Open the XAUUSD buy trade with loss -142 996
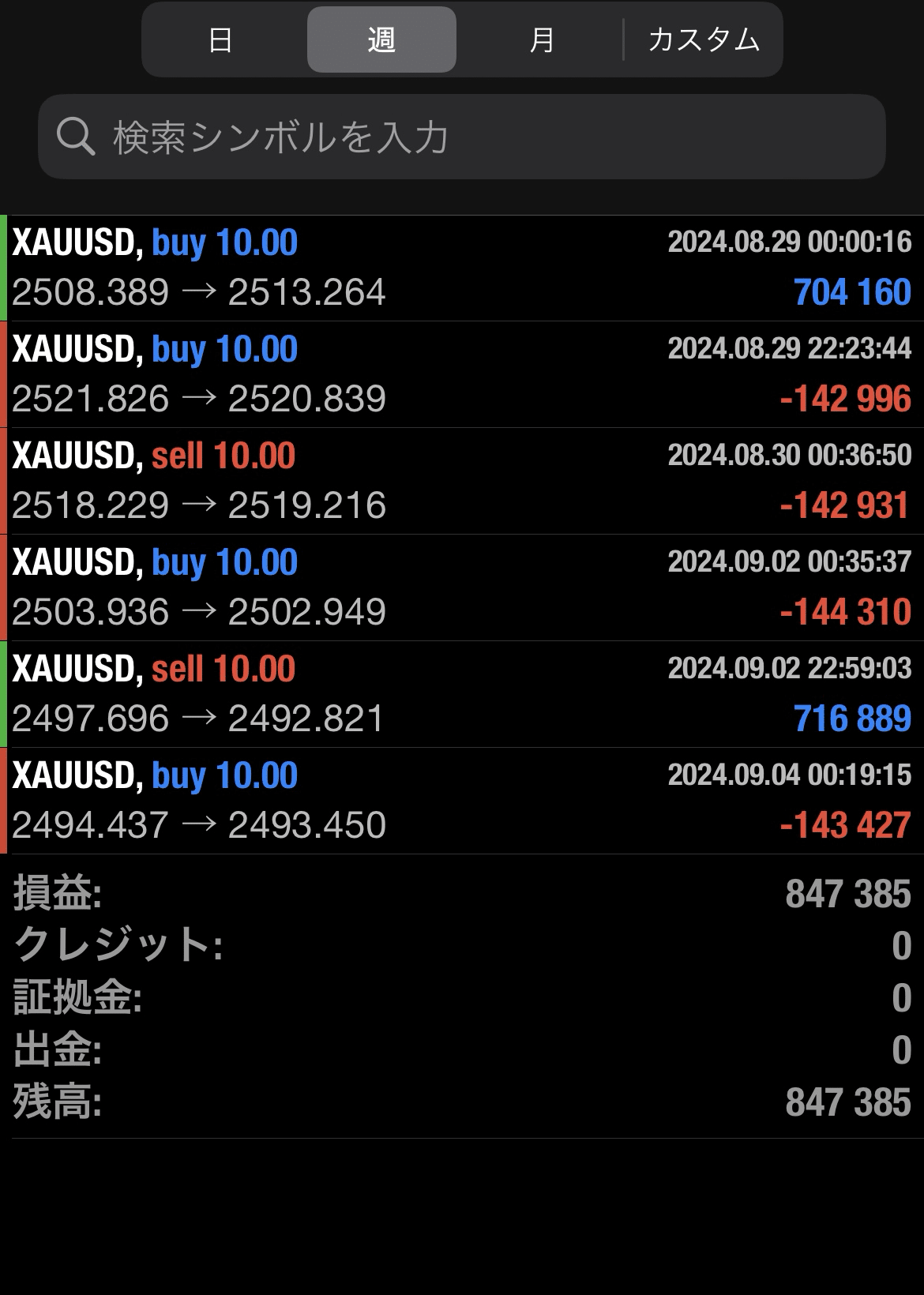924x1295 pixels. coord(462,374)
